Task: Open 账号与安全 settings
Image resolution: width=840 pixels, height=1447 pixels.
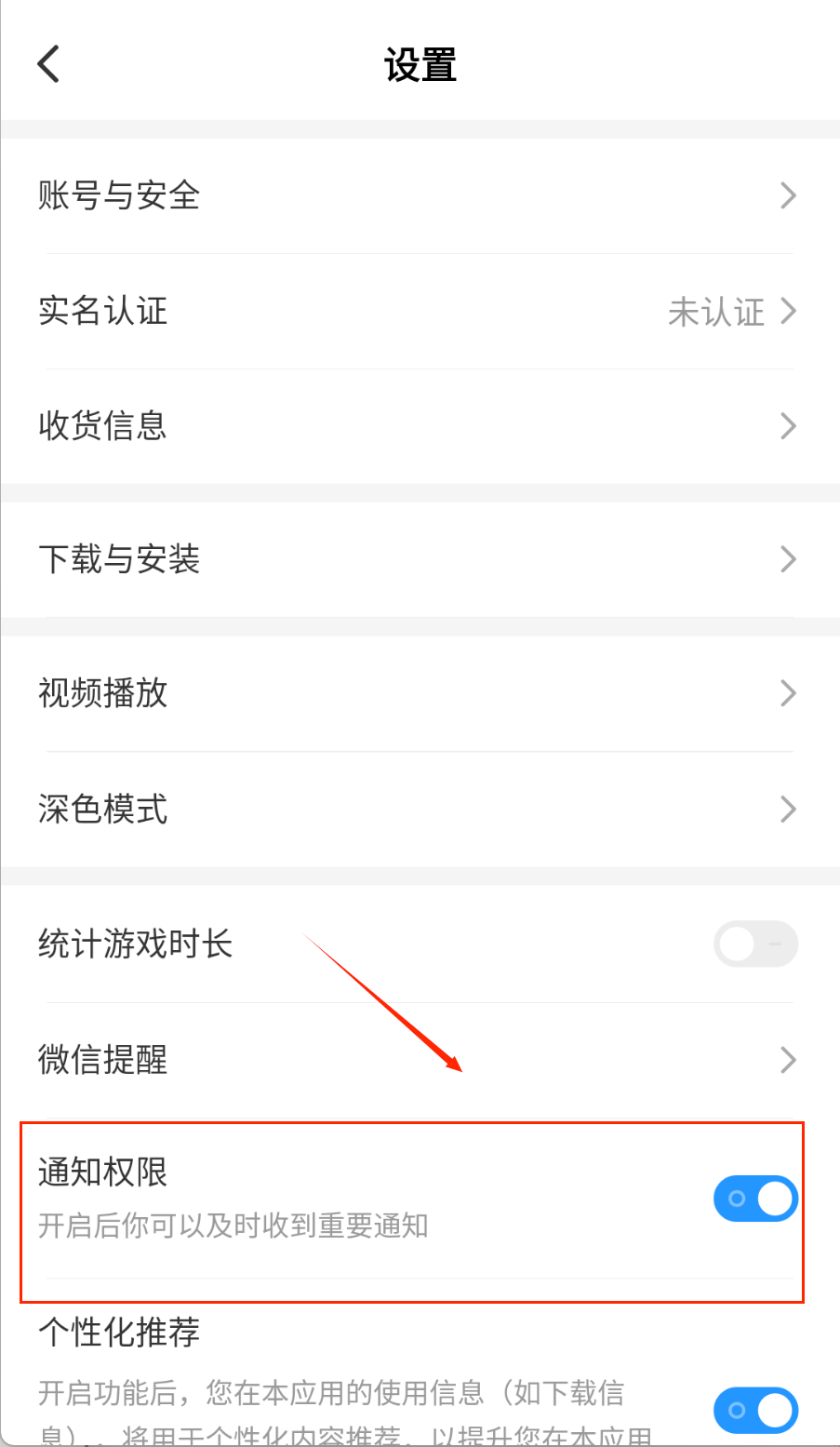Action: (x=419, y=195)
